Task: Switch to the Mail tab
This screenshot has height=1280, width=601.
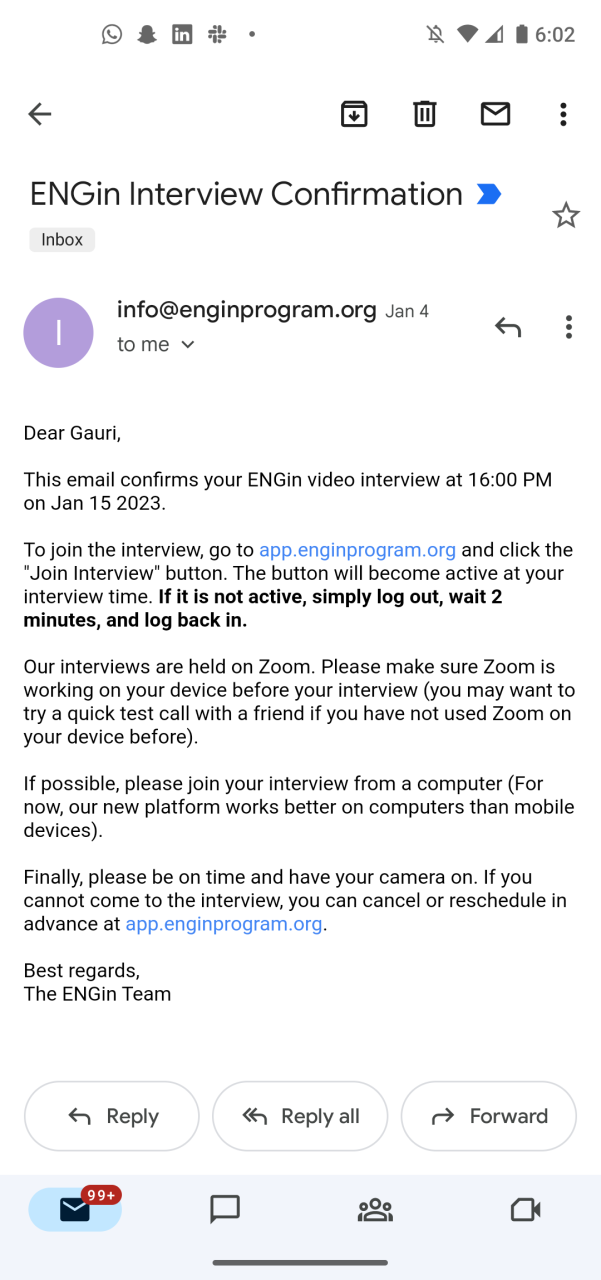Action: click(75, 1210)
